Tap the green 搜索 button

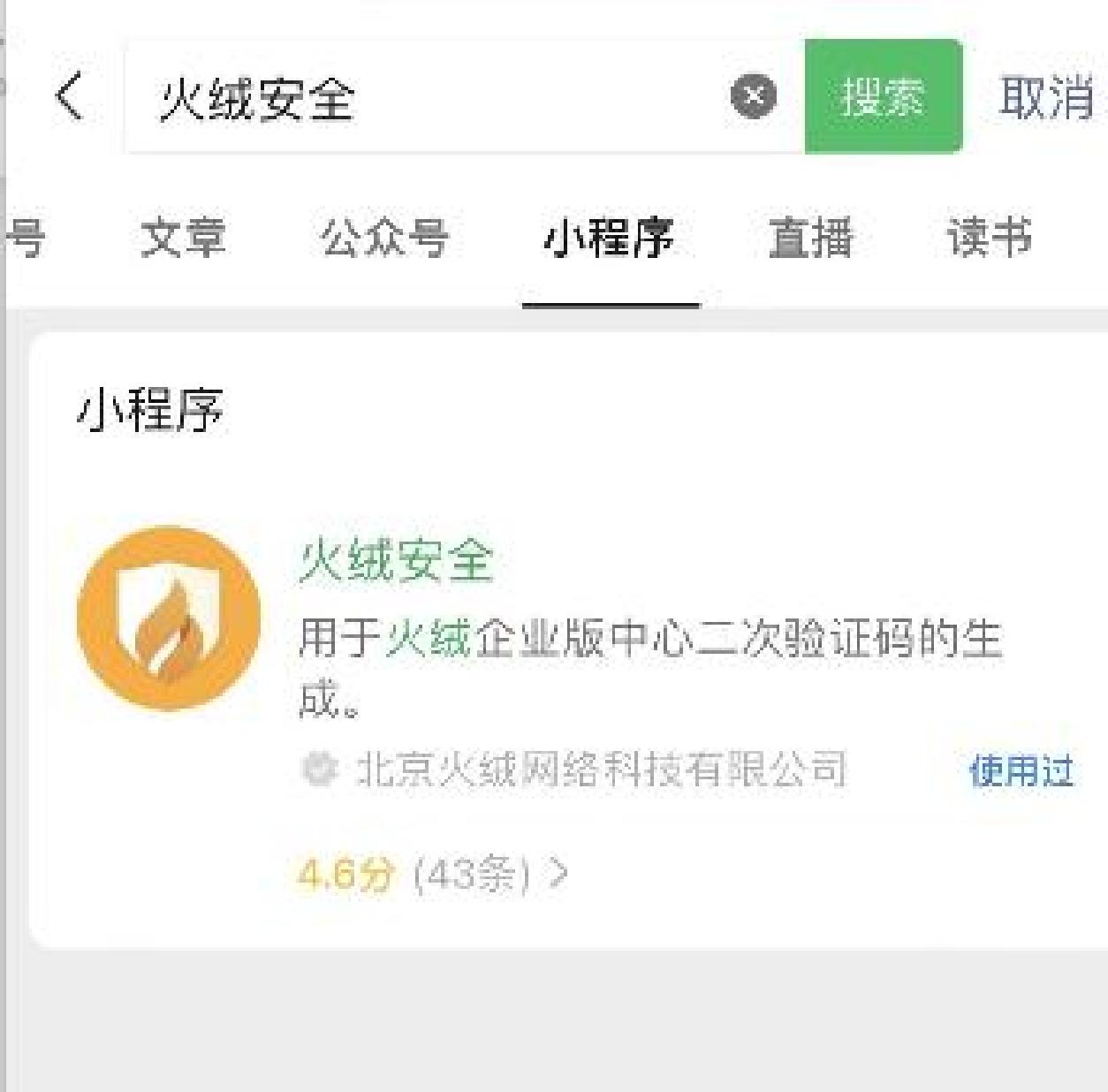pos(882,96)
